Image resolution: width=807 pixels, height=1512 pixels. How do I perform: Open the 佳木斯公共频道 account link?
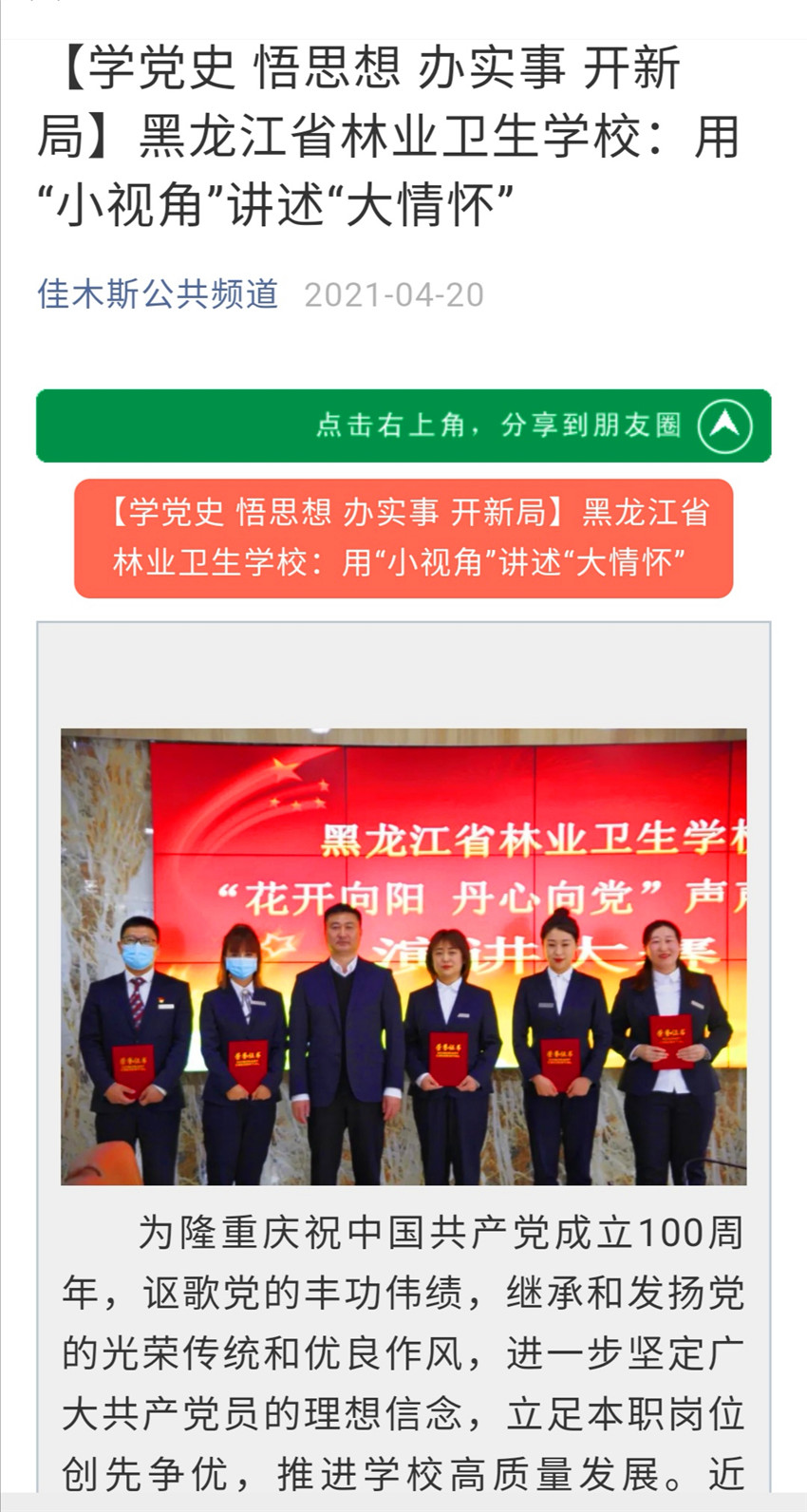click(x=158, y=293)
